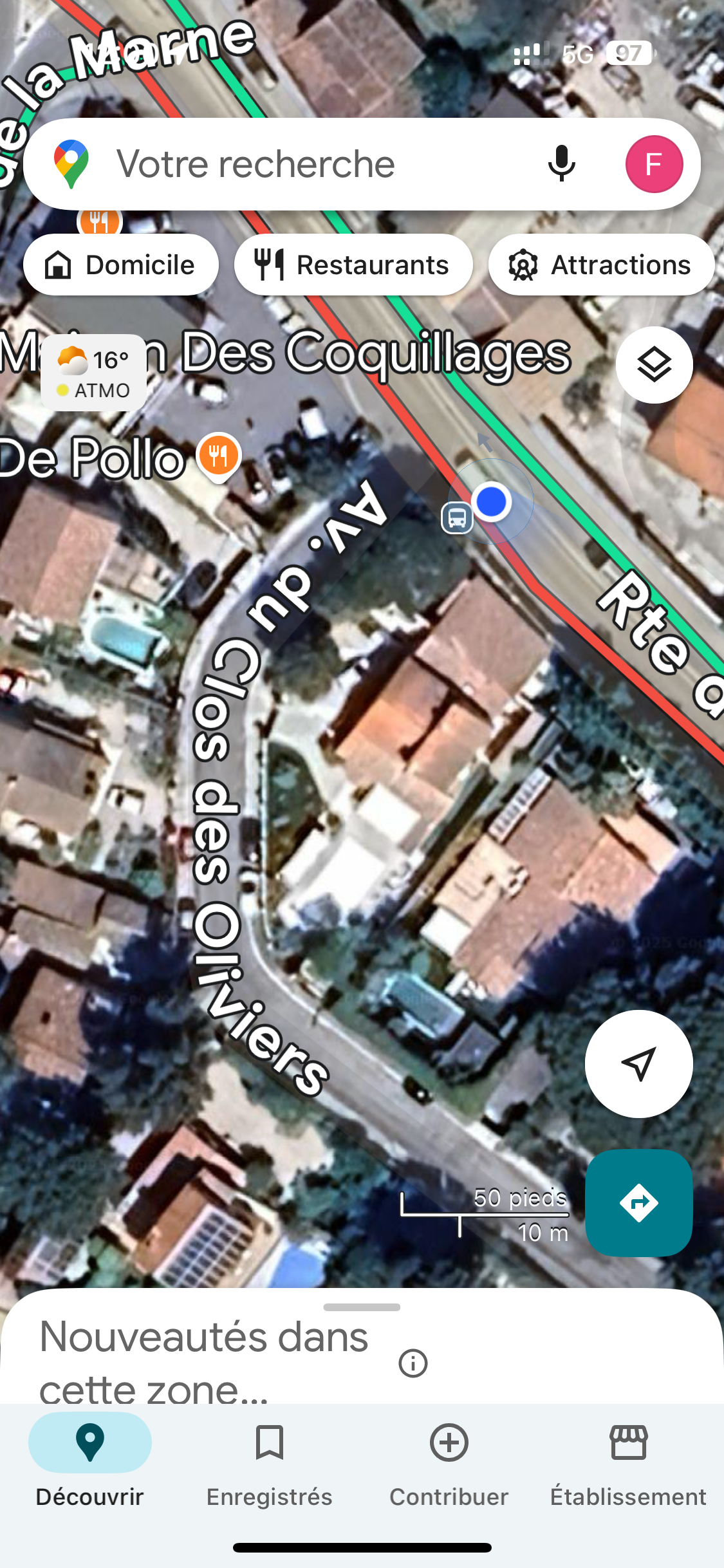Select the Domicile chip
The width and height of the screenshot is (724, 1568).
121,265
